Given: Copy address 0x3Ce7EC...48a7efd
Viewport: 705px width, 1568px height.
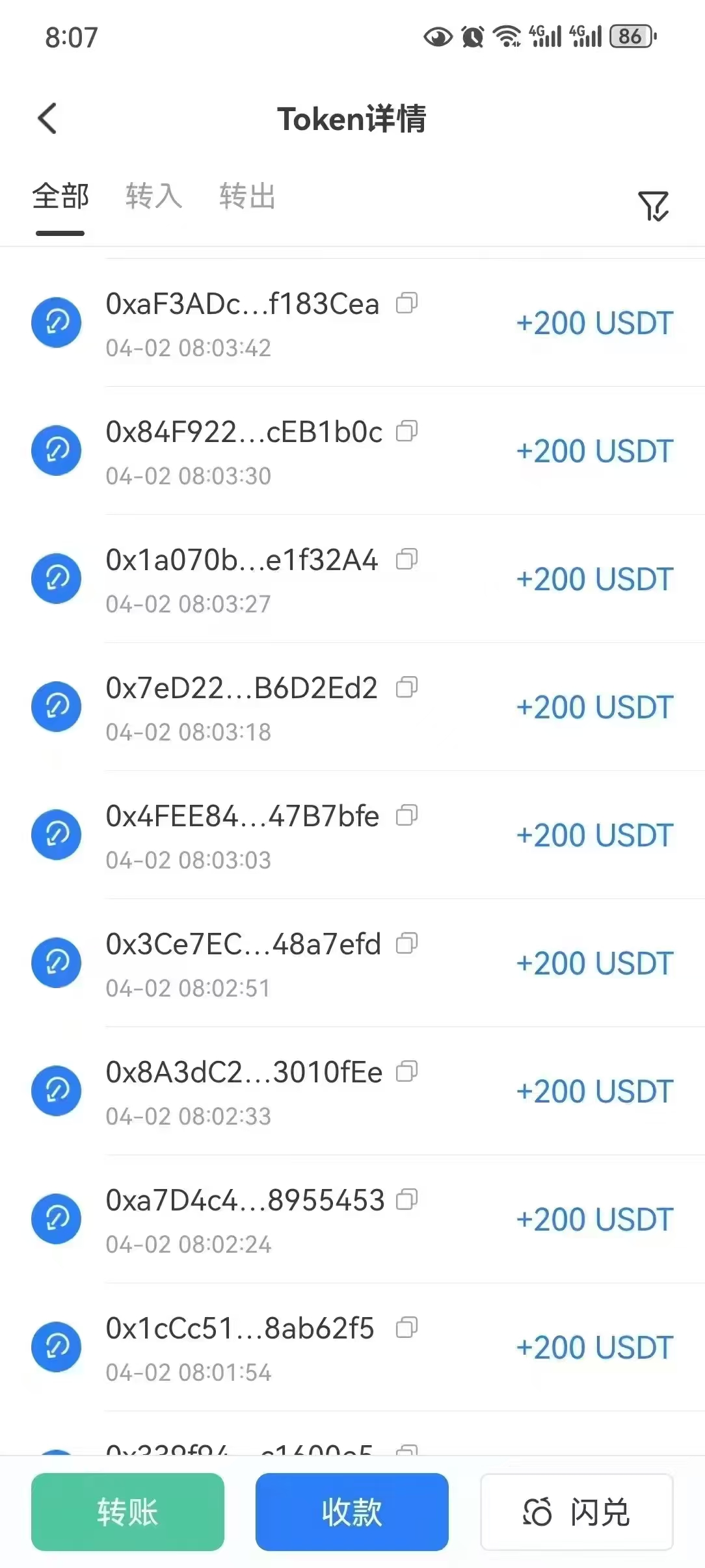Looking at the screenshot, I should coord(407,943).
